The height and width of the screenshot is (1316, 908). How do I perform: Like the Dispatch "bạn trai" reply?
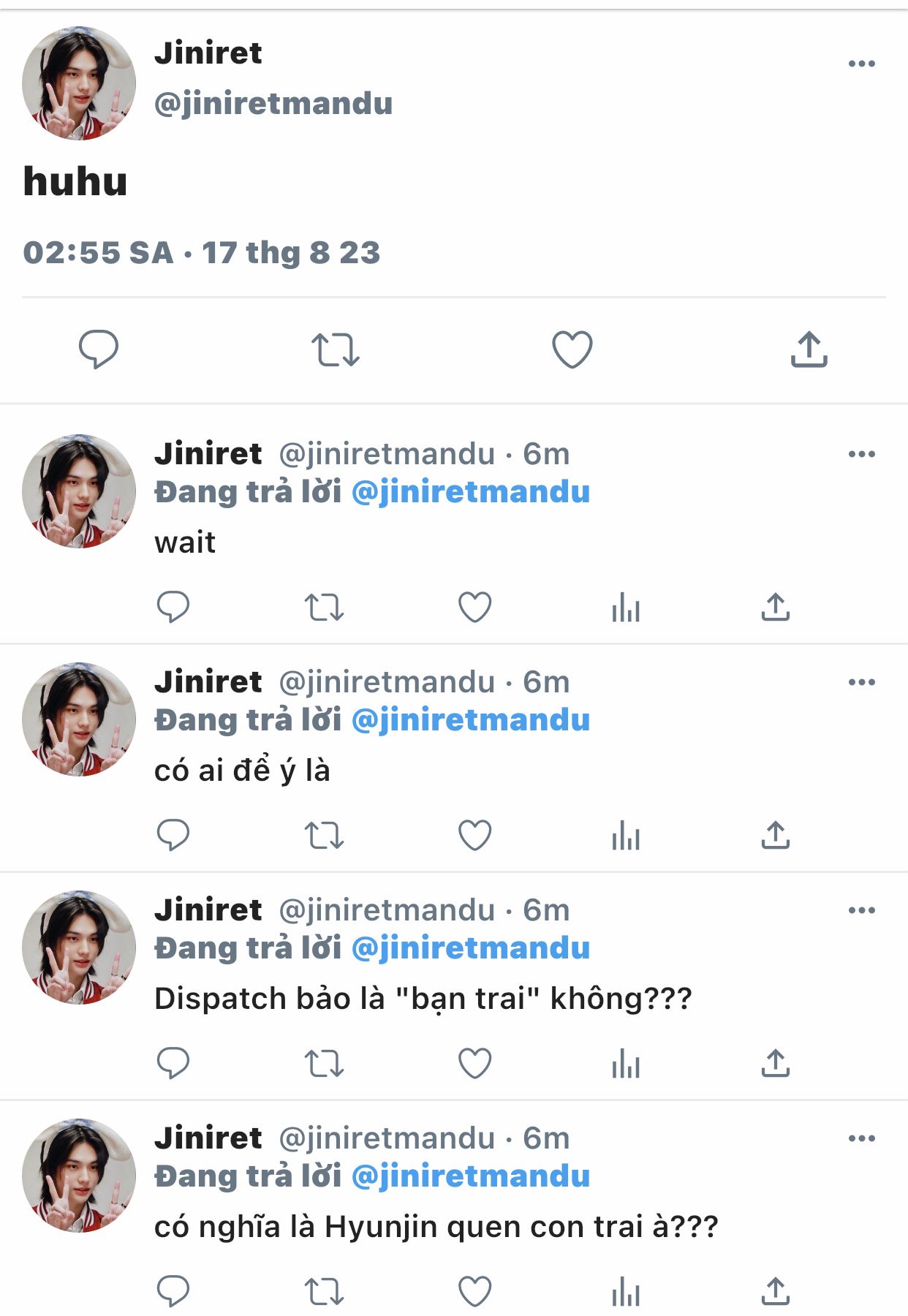[x=474, y=1063]
